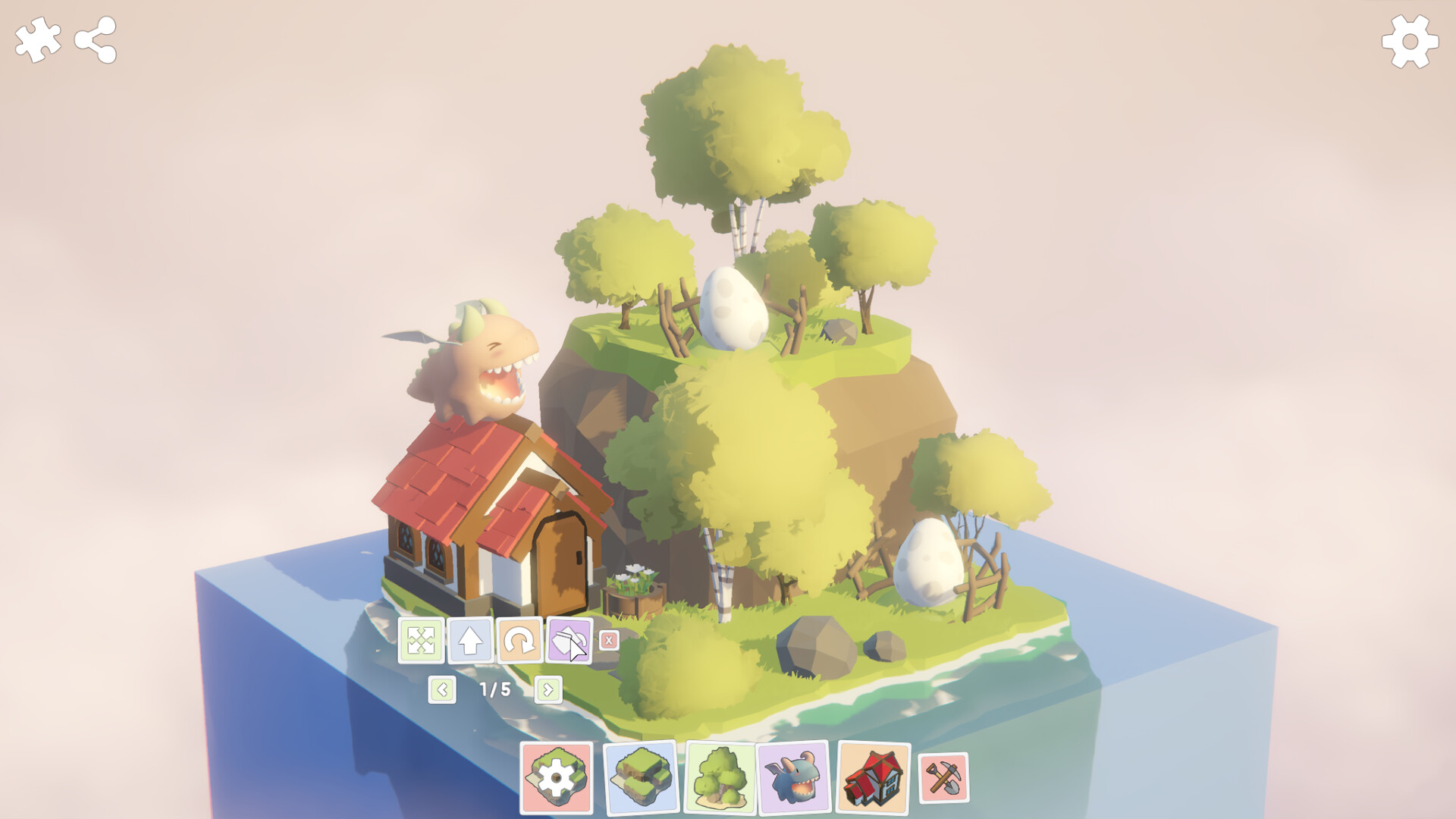Rotate the selected object
This screenshot has height=819, width=1456.
point(519,641)
